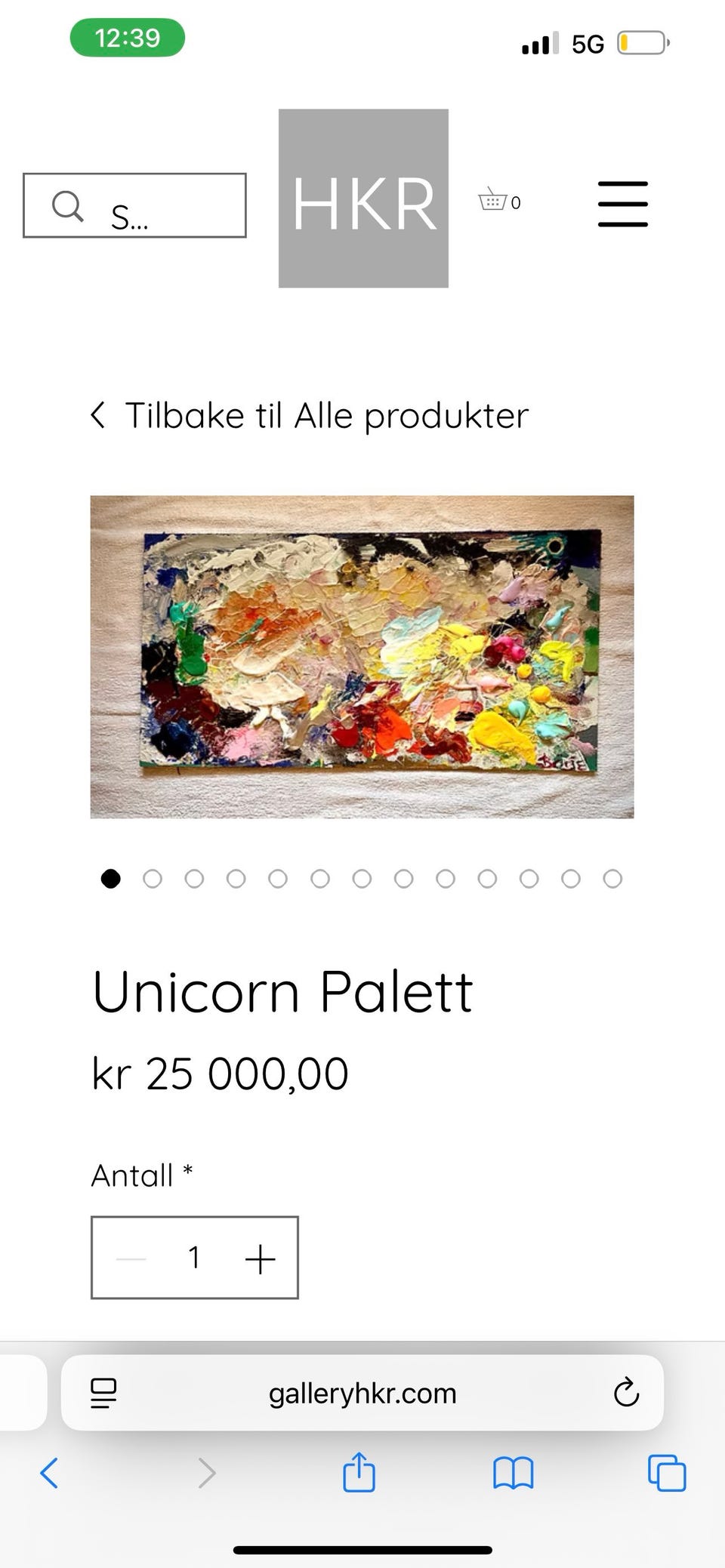Tap the search field in the header
725x1568 pixels.
[x=134, y=205]
